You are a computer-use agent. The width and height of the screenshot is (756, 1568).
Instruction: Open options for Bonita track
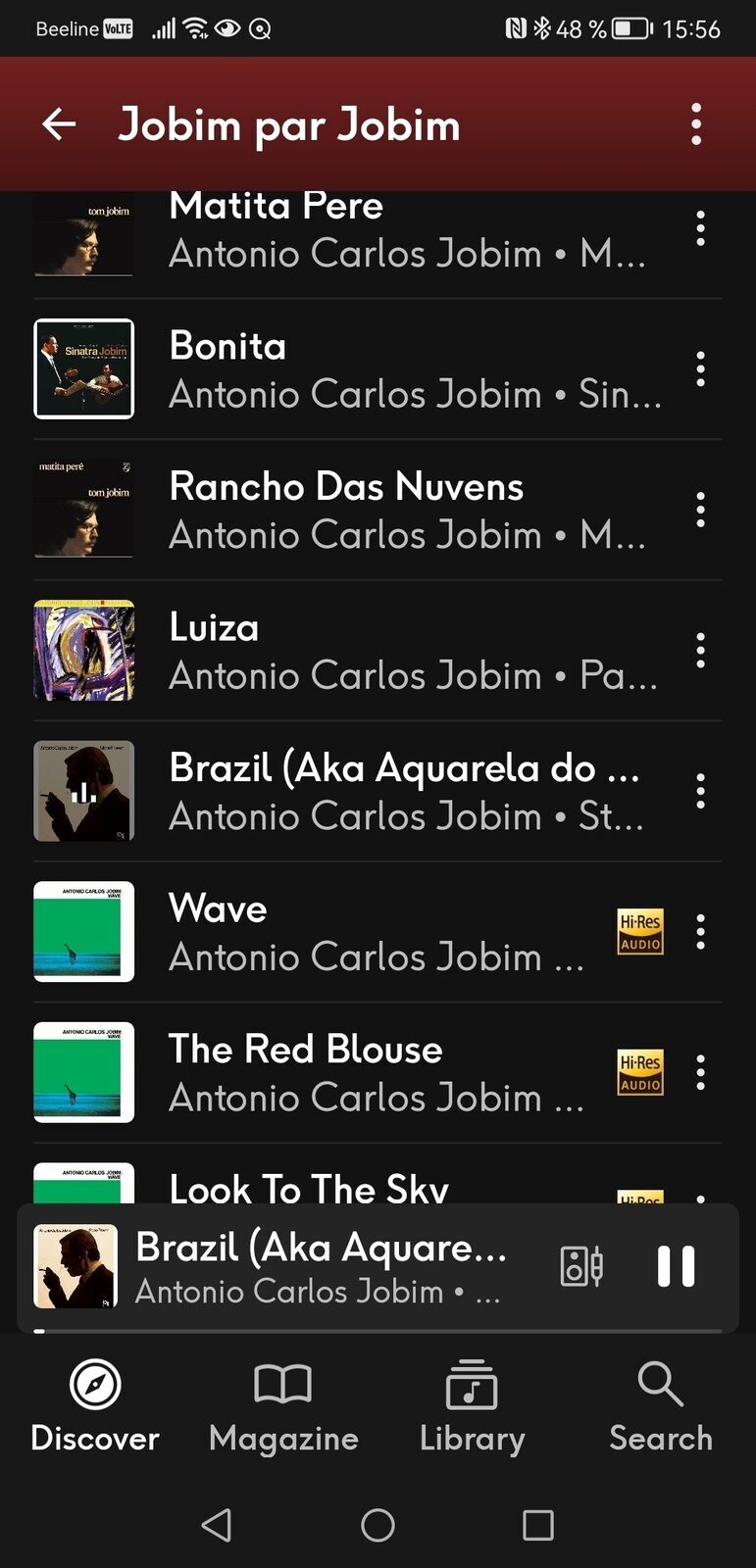700,369
